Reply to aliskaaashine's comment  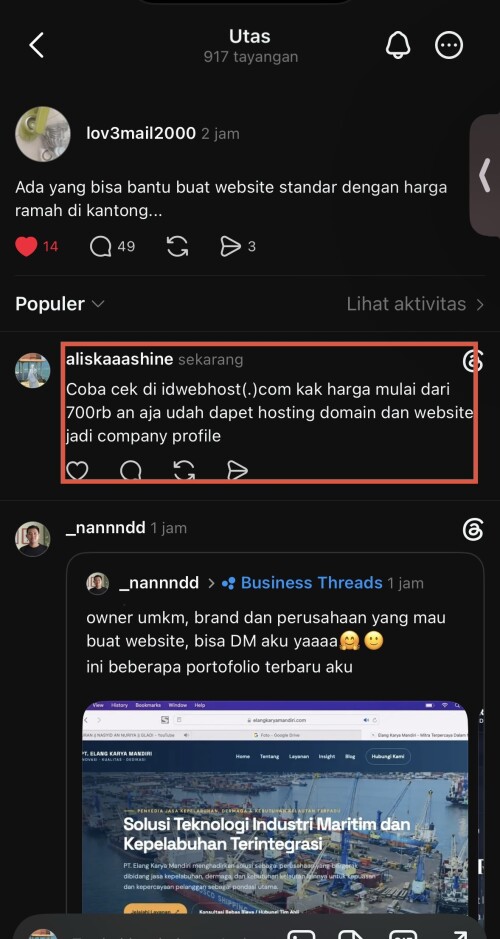click(x=131, y=471)
